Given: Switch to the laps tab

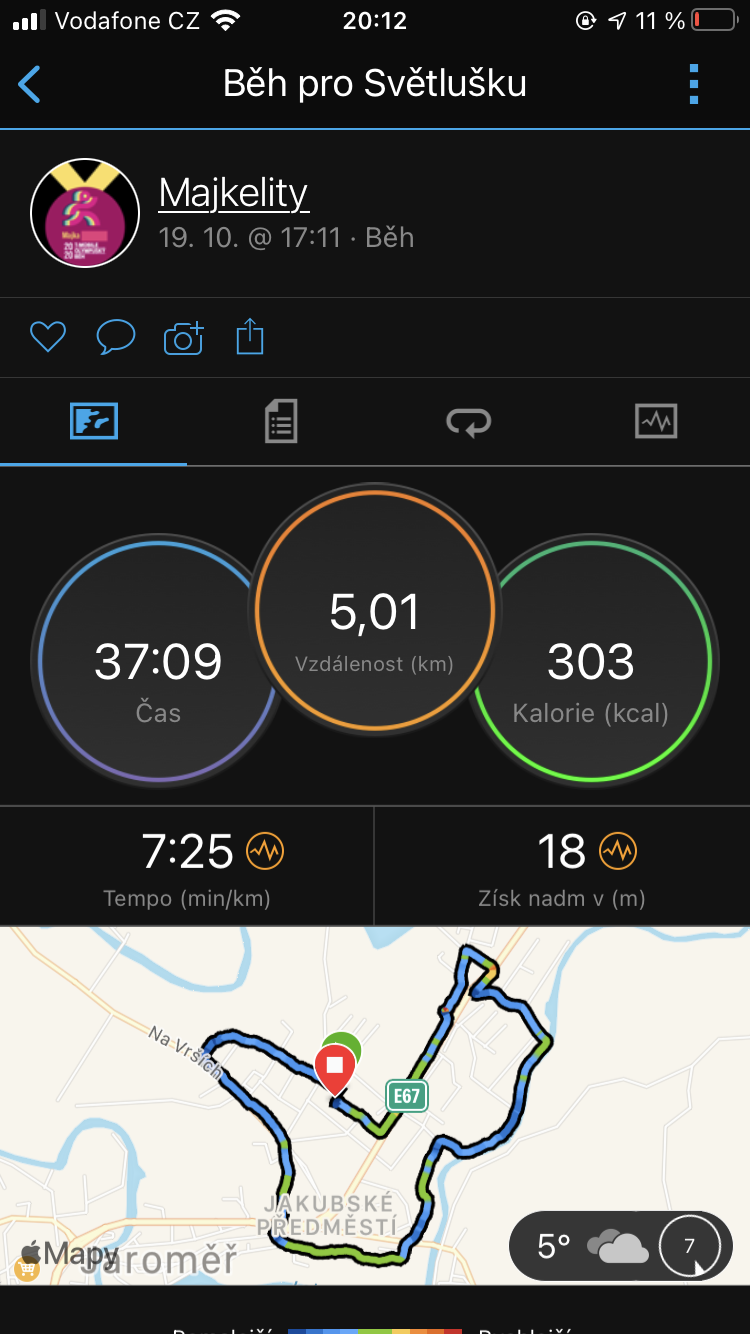Looking at the screenshot, I should pos(469,422).
